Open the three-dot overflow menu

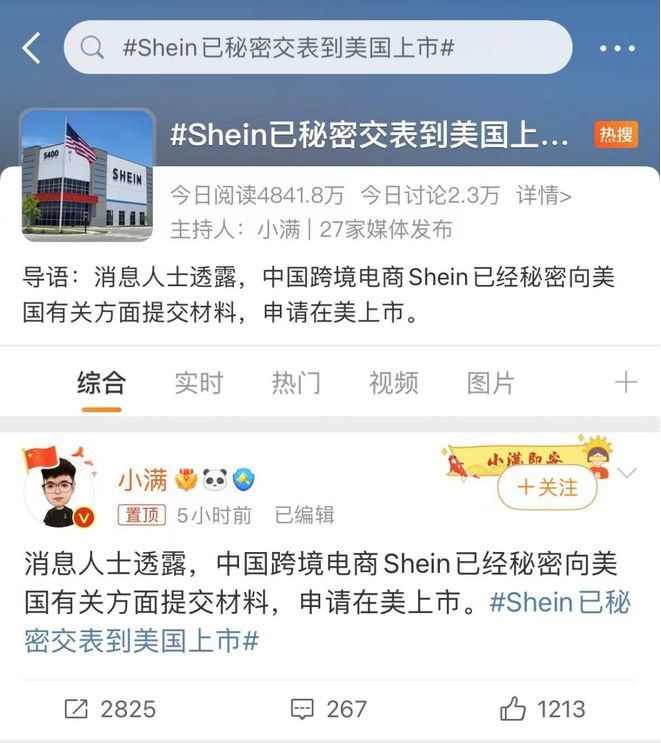pyautogui.click(x=617, y=47)
